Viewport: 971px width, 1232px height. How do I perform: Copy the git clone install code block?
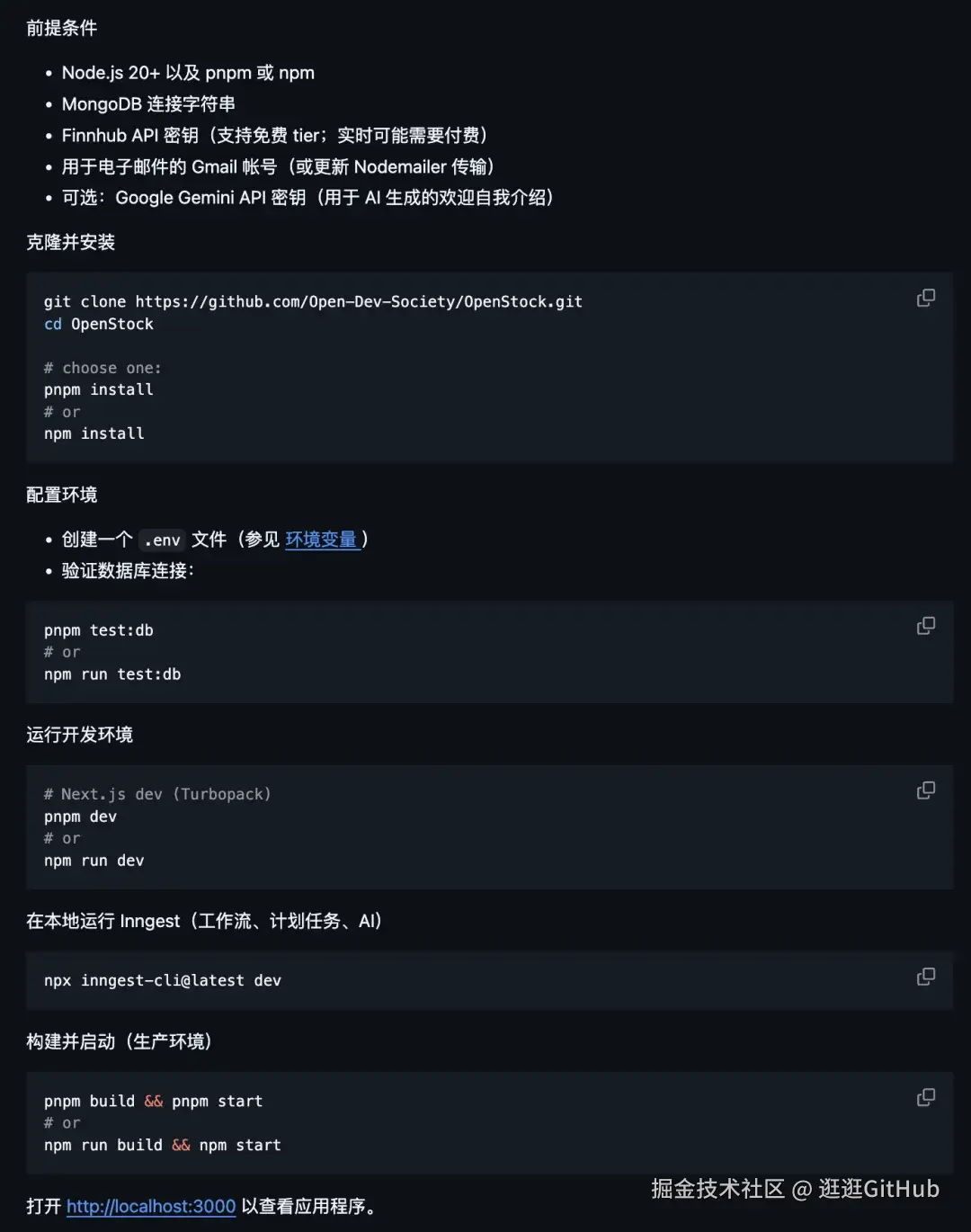tap(925, 298)
